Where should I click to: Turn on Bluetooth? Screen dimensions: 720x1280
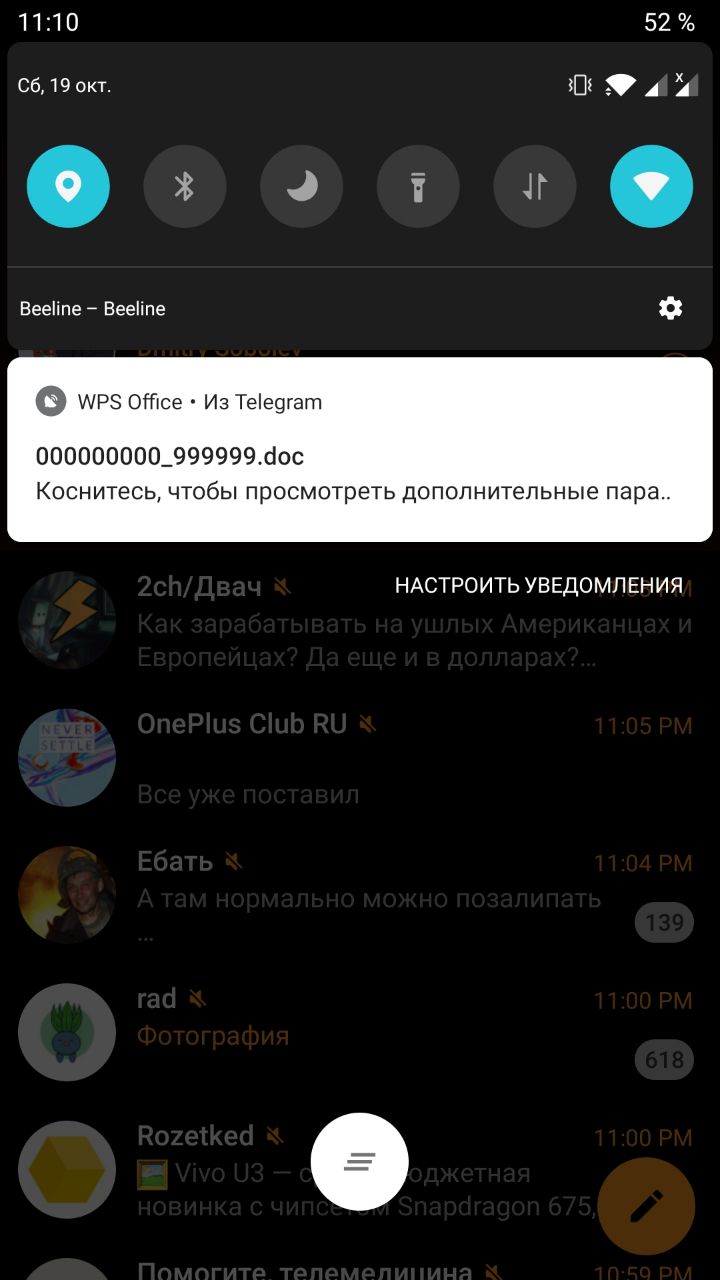(x=185, y=186)
